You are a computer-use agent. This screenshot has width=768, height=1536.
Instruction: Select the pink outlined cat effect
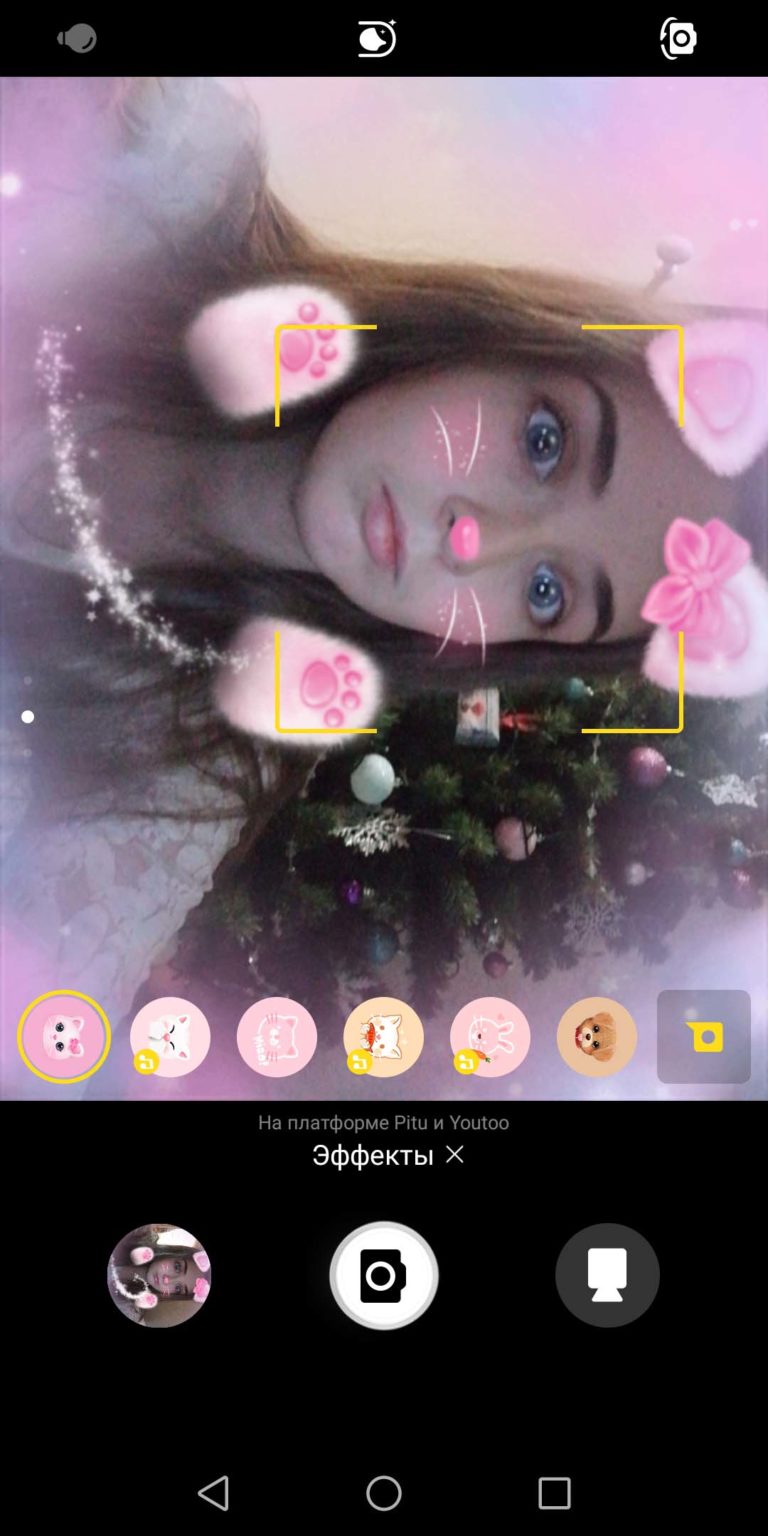tap(277, 1037)
